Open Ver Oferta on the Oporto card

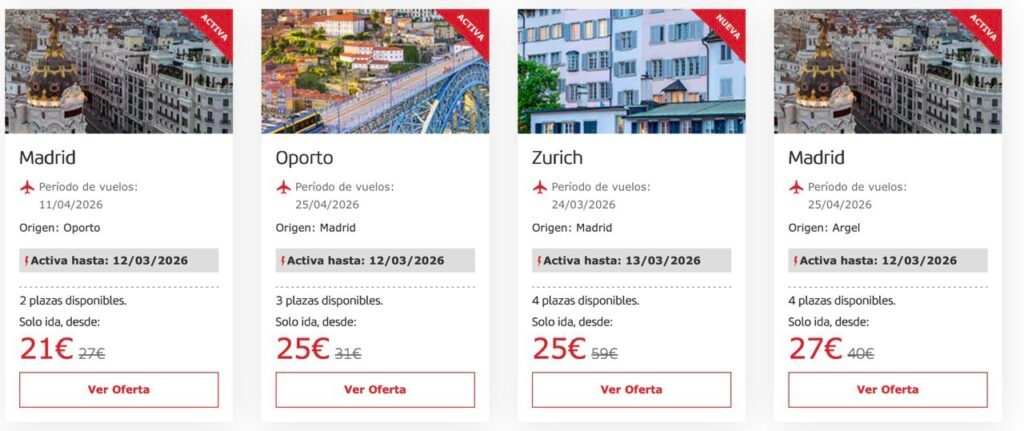[375, 390]
